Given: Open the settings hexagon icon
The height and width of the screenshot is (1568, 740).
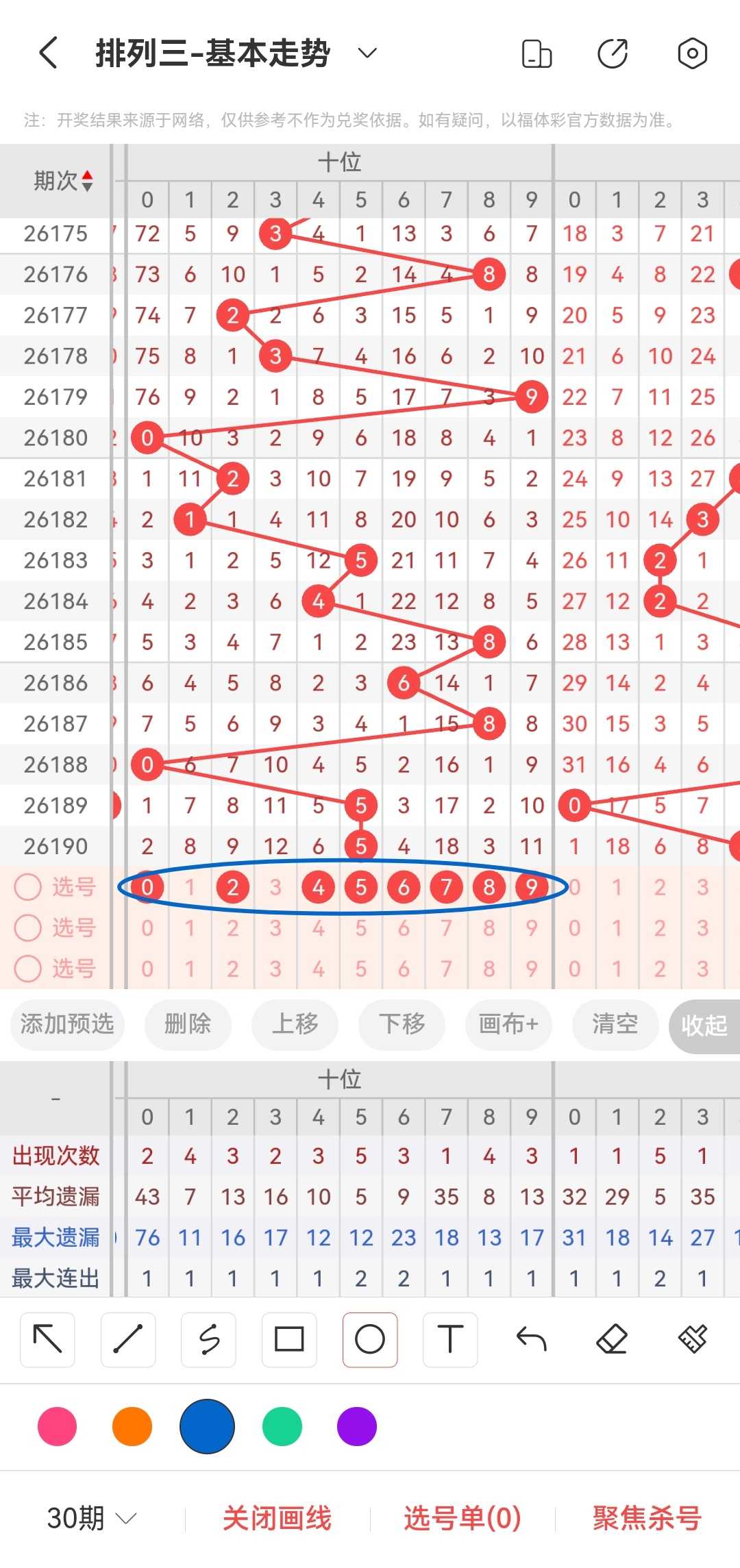Looking at the screenshot, I should (692, 53).
